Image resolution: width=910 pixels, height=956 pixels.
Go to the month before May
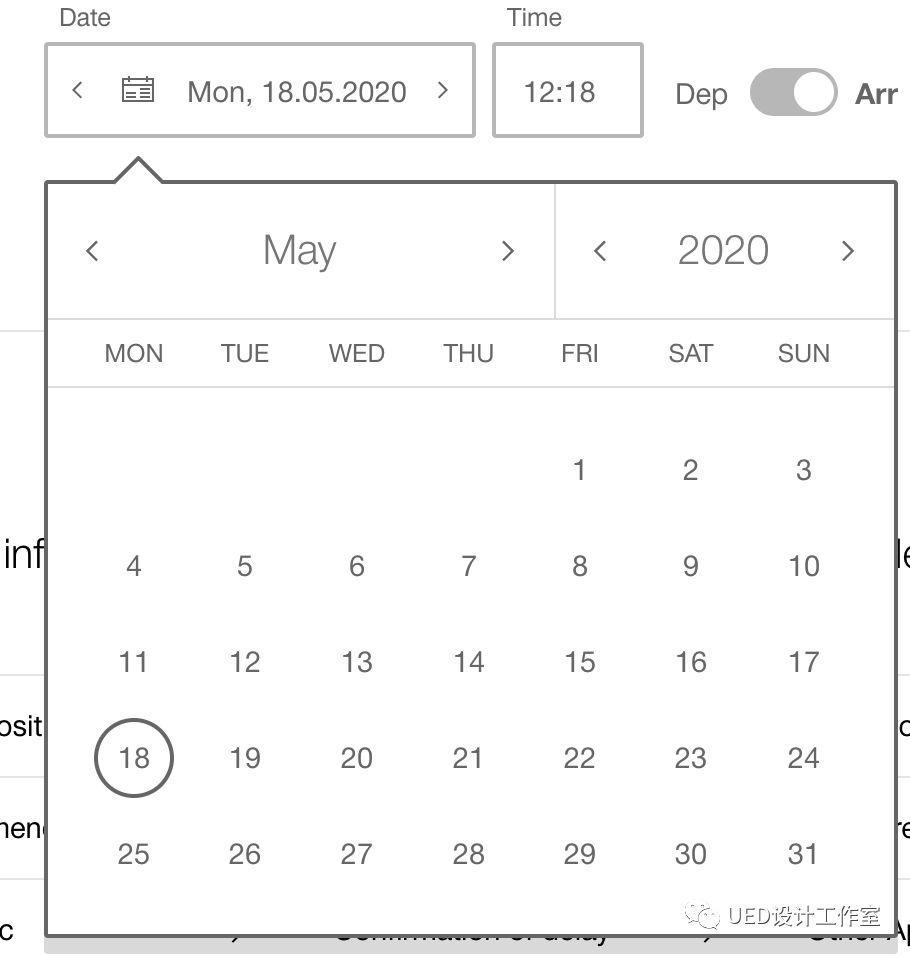click(x=92, y=251)
